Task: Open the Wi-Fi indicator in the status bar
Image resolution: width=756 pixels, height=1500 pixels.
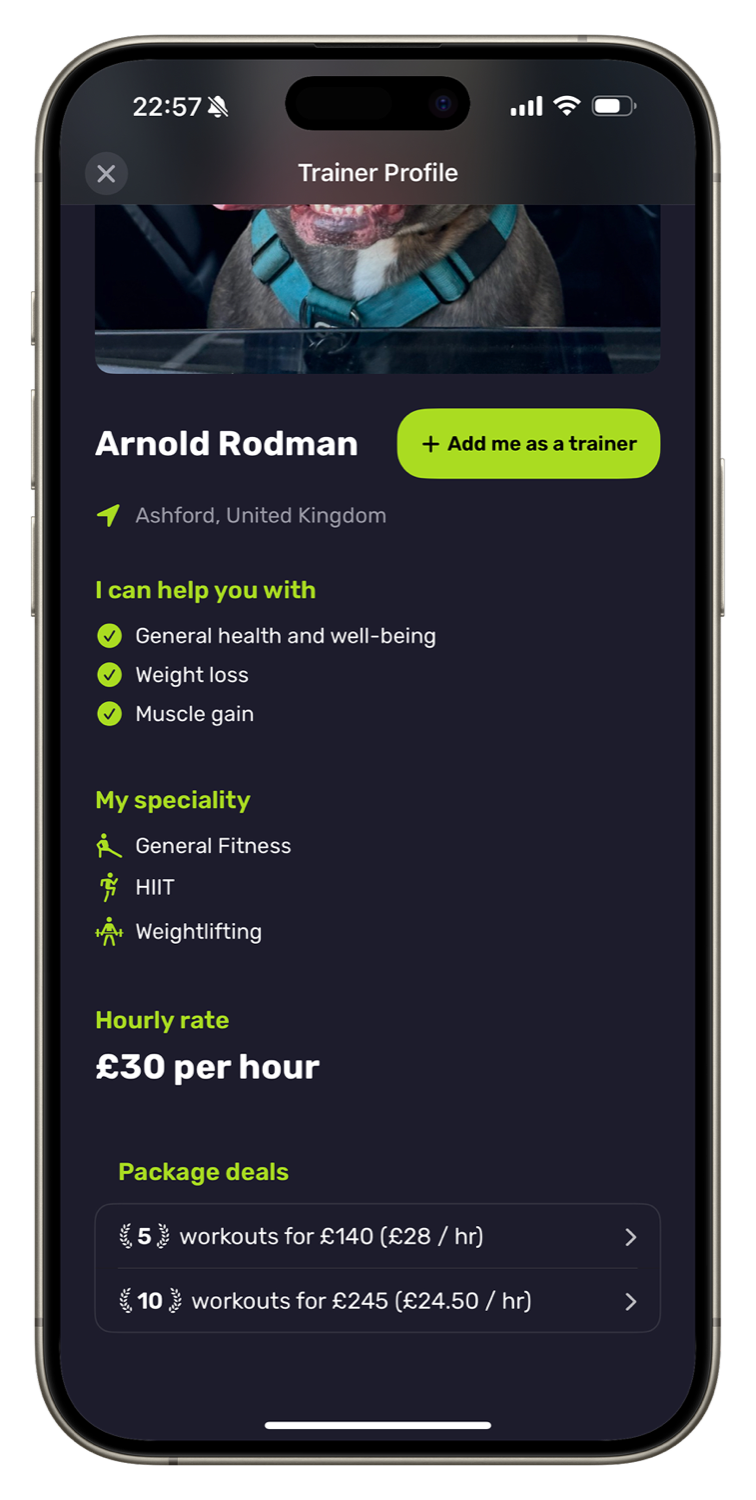Action: (569, 104)
